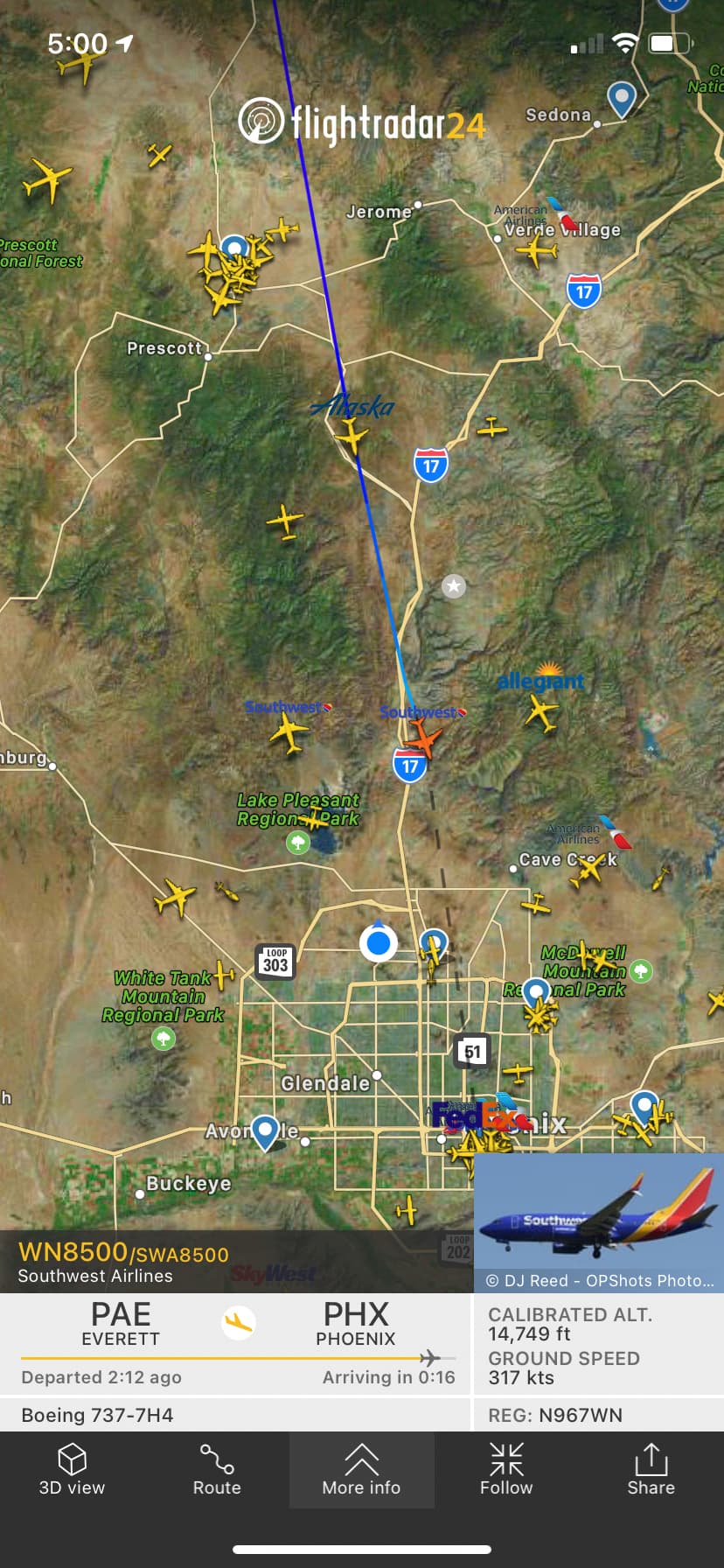Expand More info panel
Image resolution: width=724 pixels, height=1568 pixels.
pyautogui.click(x=361, y=1471)
